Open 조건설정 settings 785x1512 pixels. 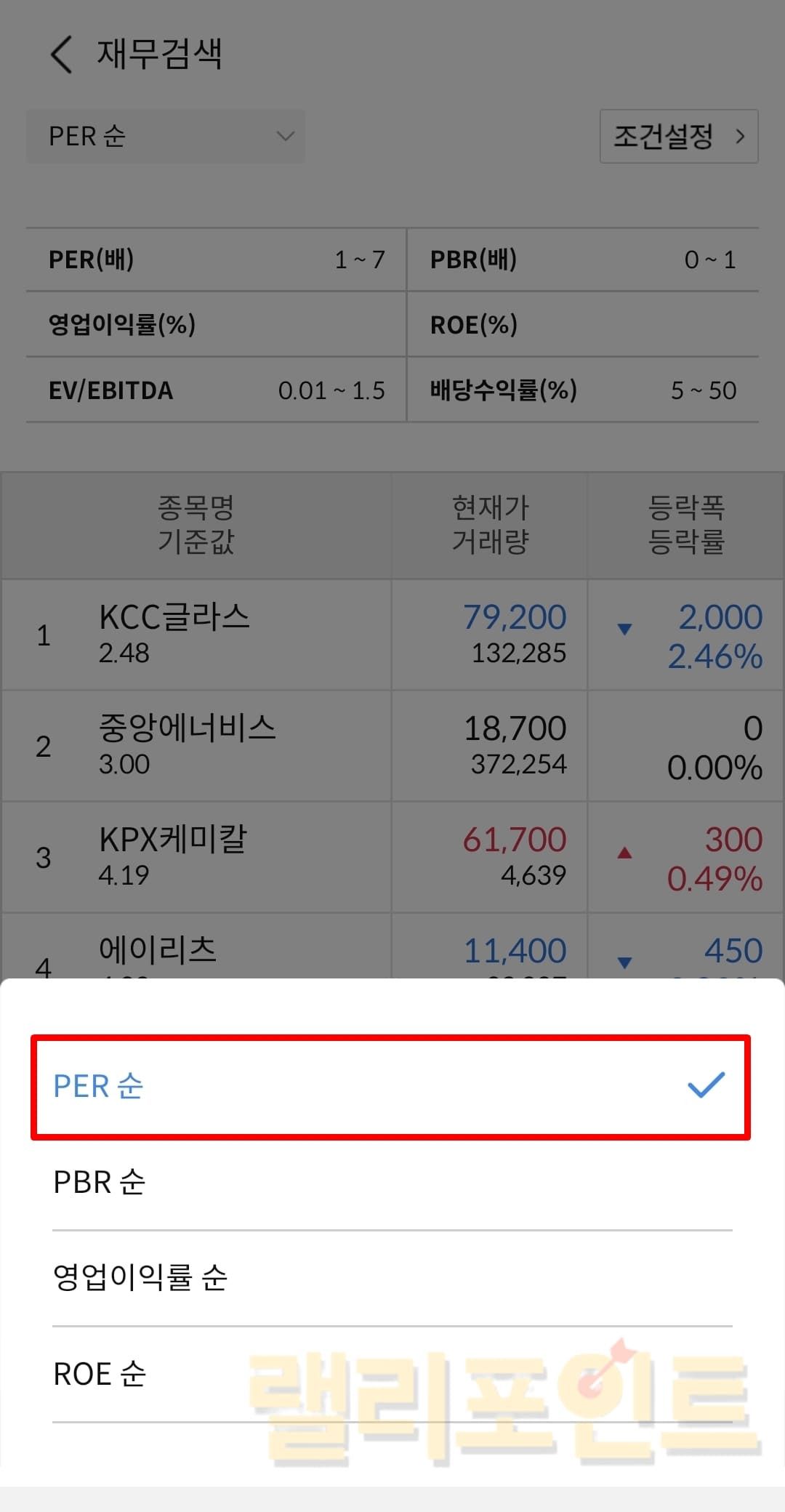click(x=678, y=137)
